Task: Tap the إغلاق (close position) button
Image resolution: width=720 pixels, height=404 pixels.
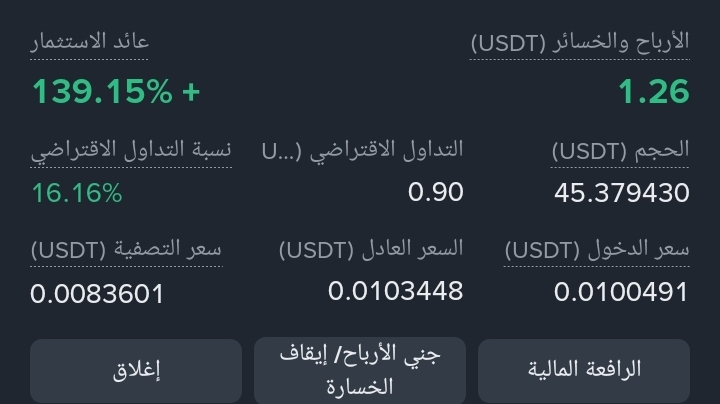Action: coord(136,370)
